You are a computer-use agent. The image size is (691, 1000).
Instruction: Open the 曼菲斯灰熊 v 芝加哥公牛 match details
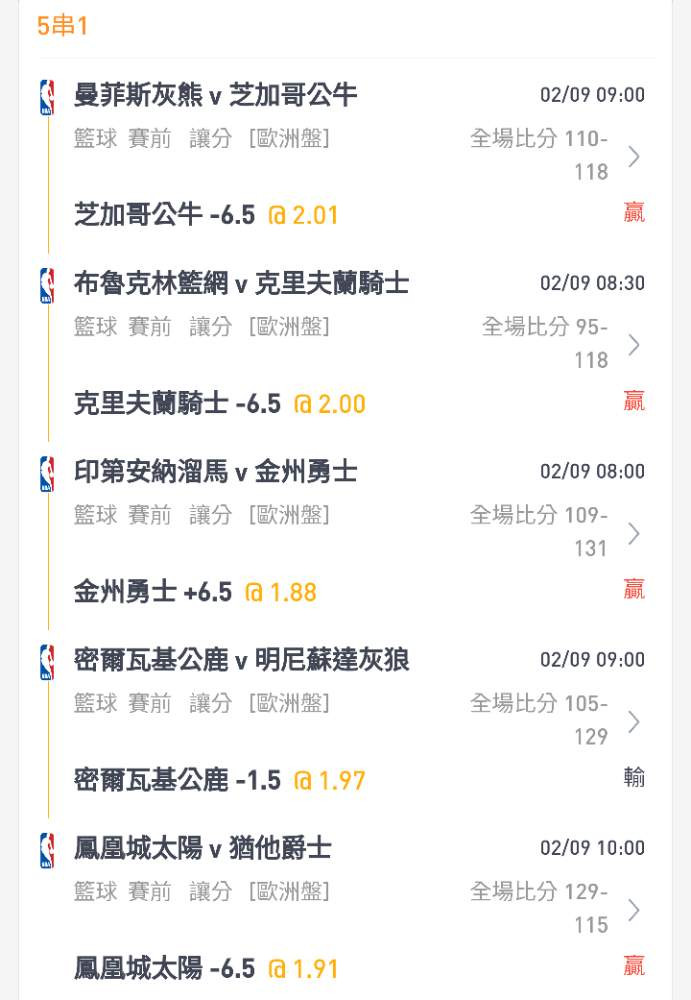(633, 156)
